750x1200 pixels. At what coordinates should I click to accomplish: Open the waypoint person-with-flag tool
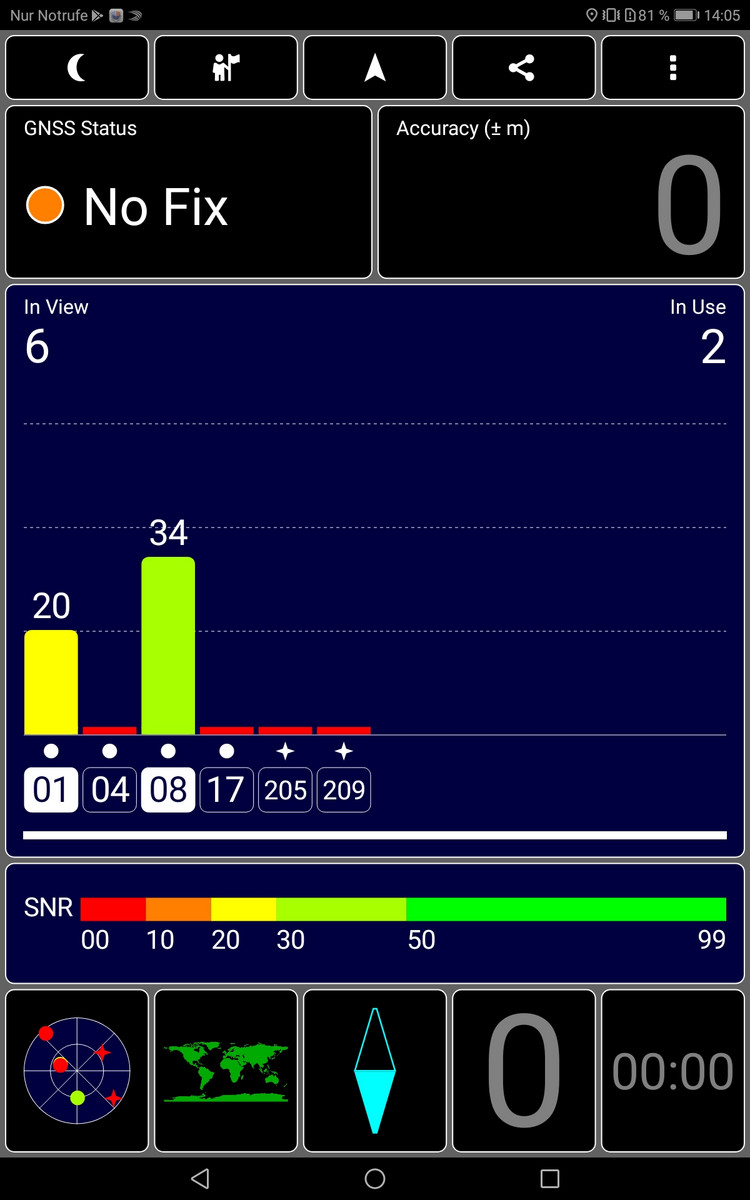tap(226, 68)
